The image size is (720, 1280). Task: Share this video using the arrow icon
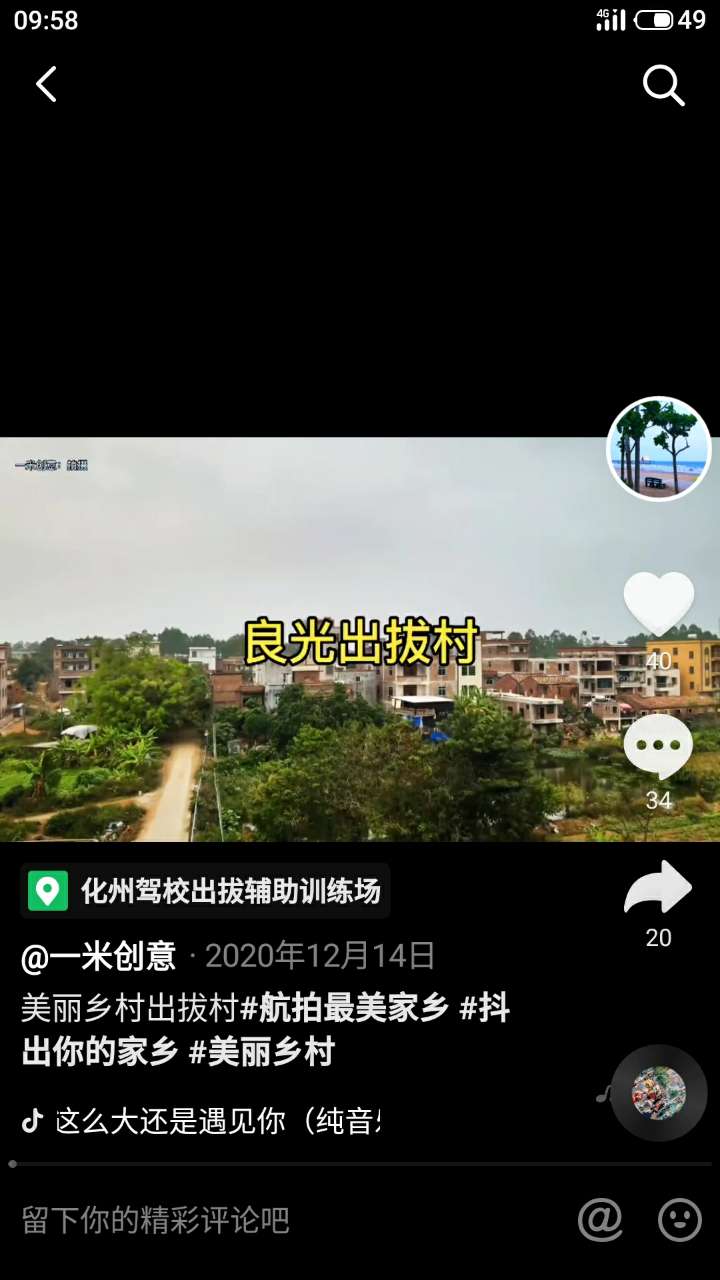pyautogui.click(x=658, y=888)
